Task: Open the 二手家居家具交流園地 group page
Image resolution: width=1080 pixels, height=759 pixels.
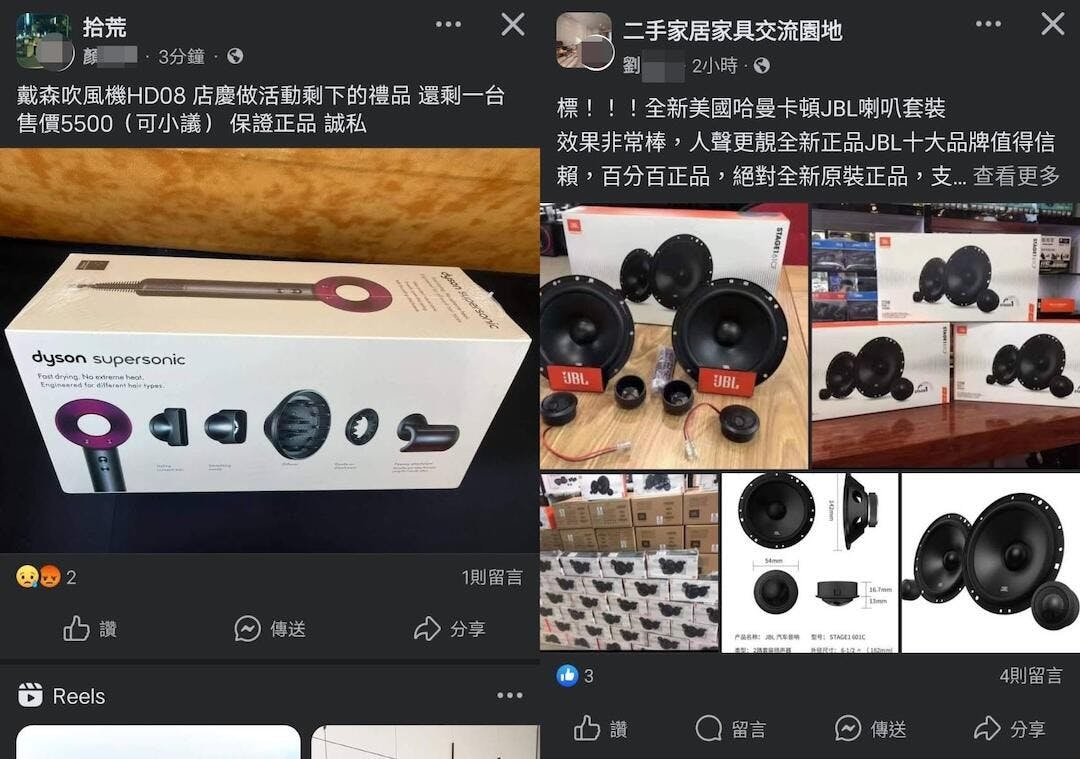Action: click(x=732, y=30)
